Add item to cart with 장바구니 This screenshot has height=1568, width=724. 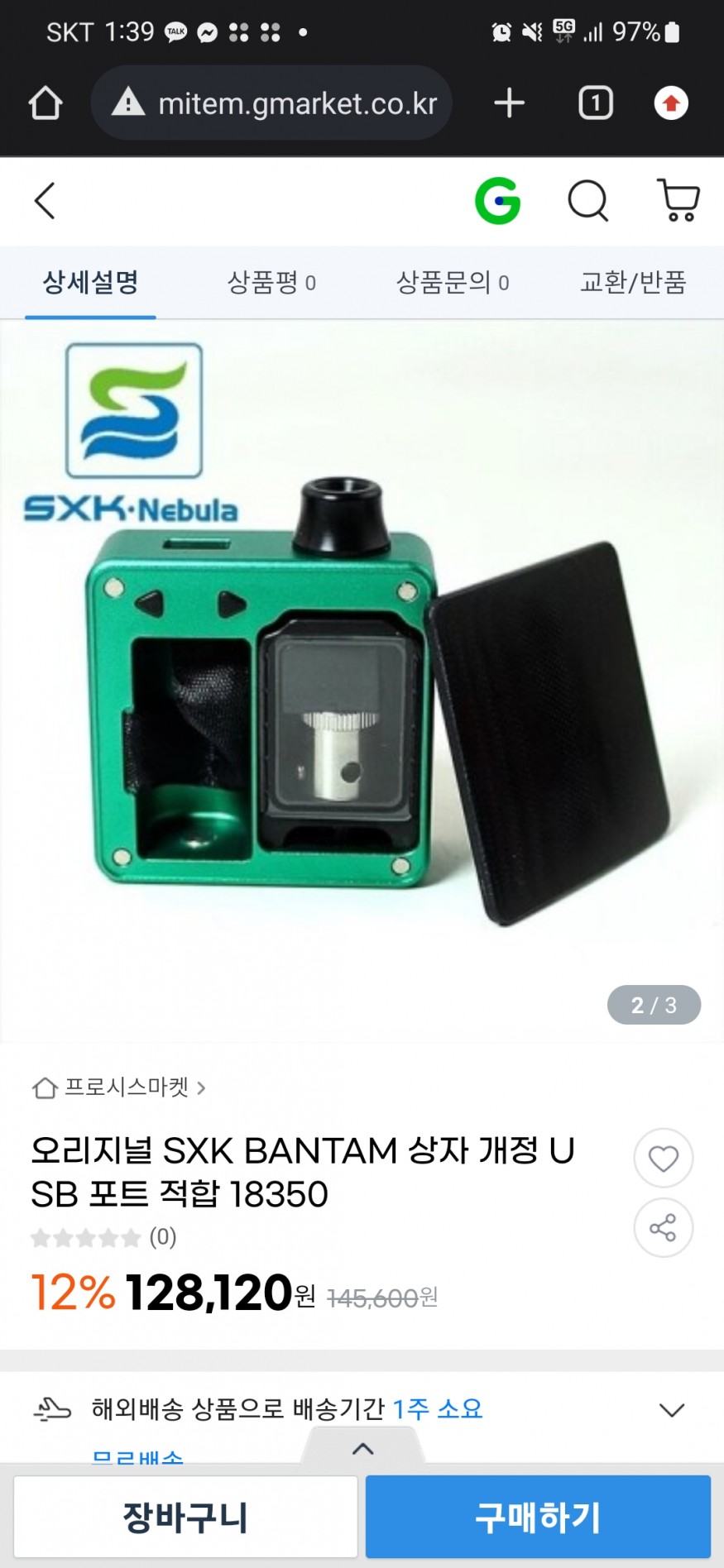[x=185, y=1517]
